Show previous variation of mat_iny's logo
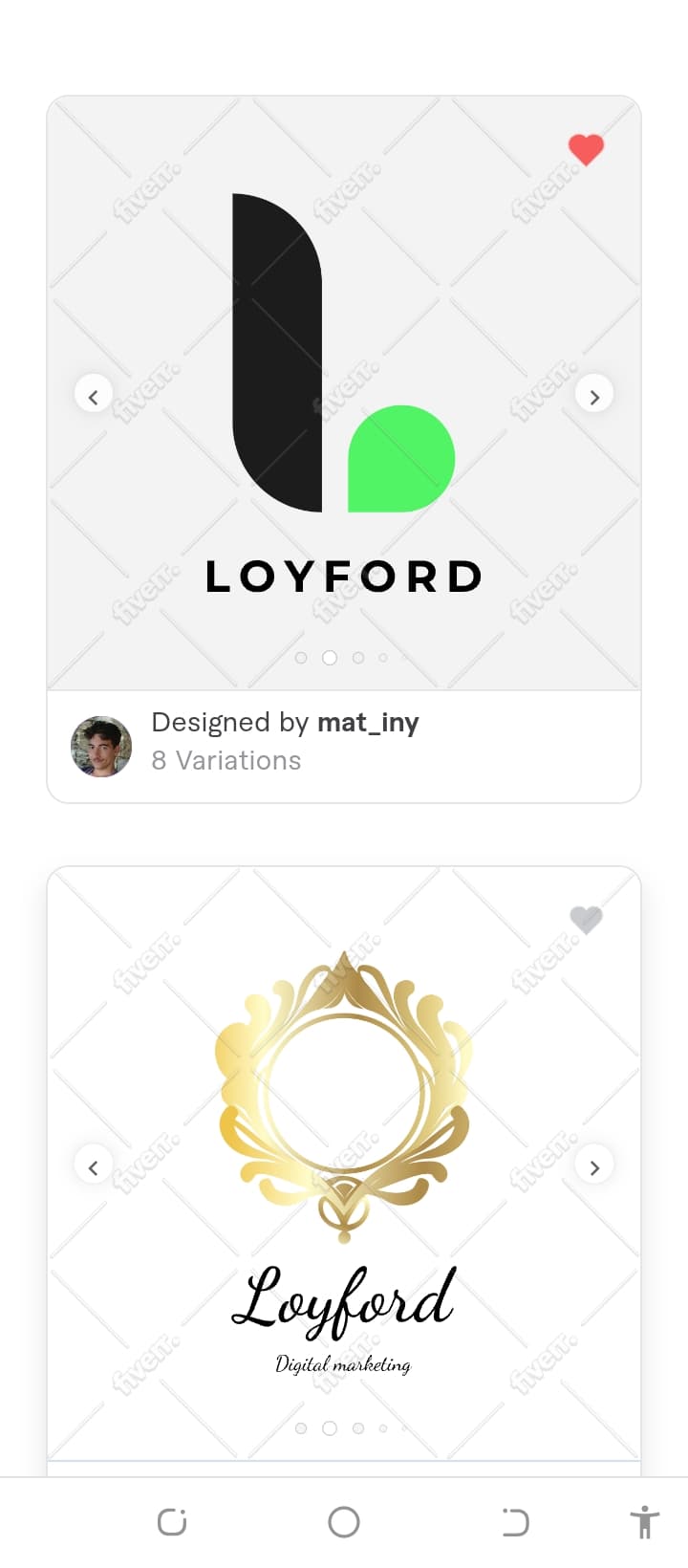This screenshot has height=1568, width=688. (x=94, y=396)
